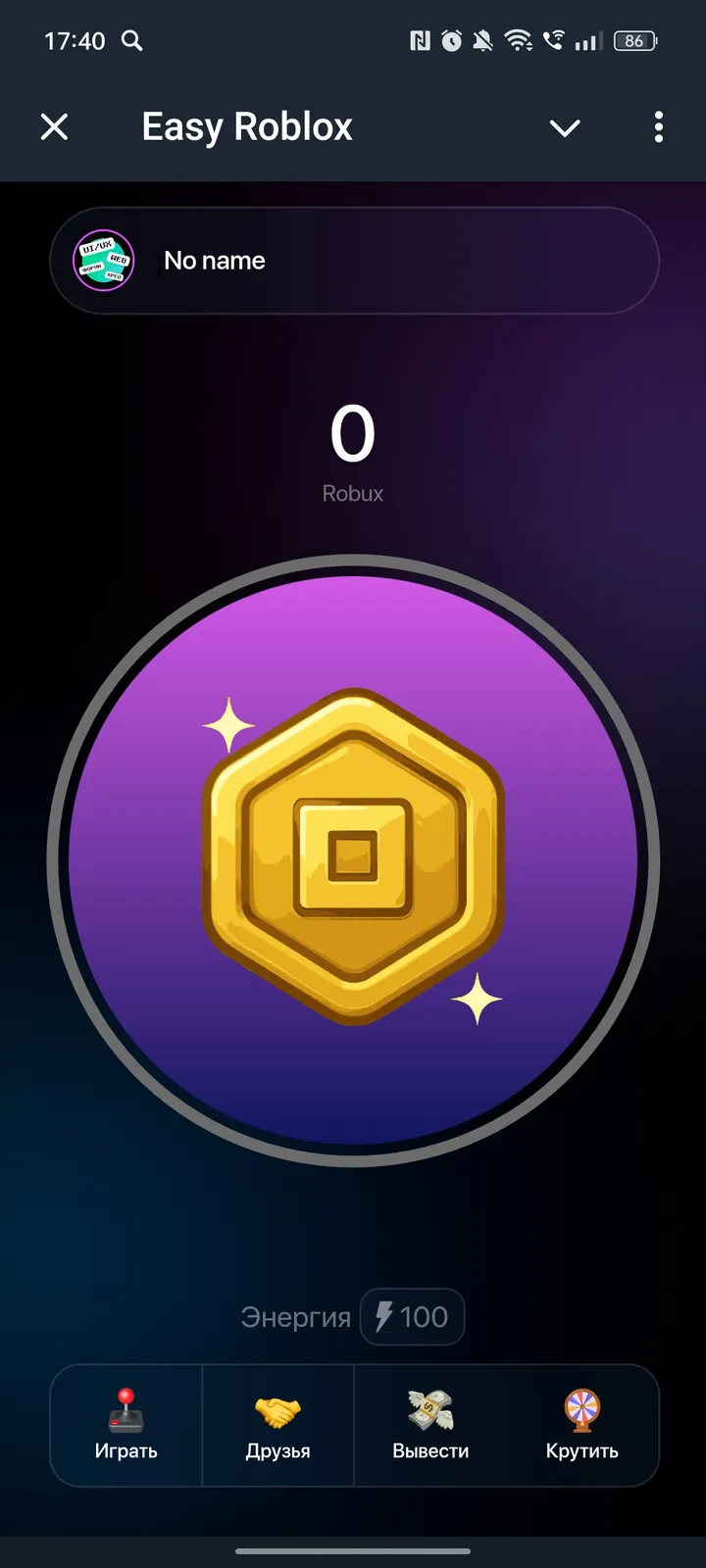
Task: Tap the lightning bolt energy icon
Action: (386, 1317)
